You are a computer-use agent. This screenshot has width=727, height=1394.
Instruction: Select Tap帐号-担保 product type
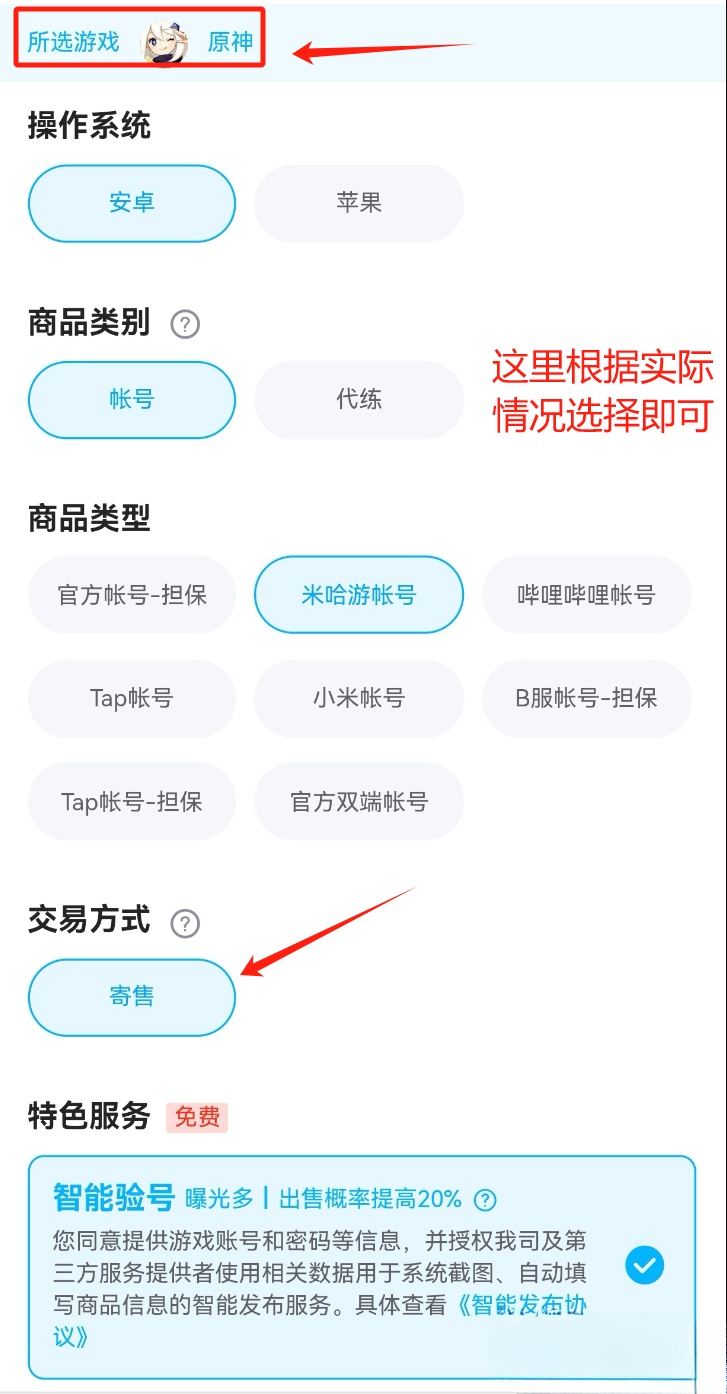pos(132,801)
